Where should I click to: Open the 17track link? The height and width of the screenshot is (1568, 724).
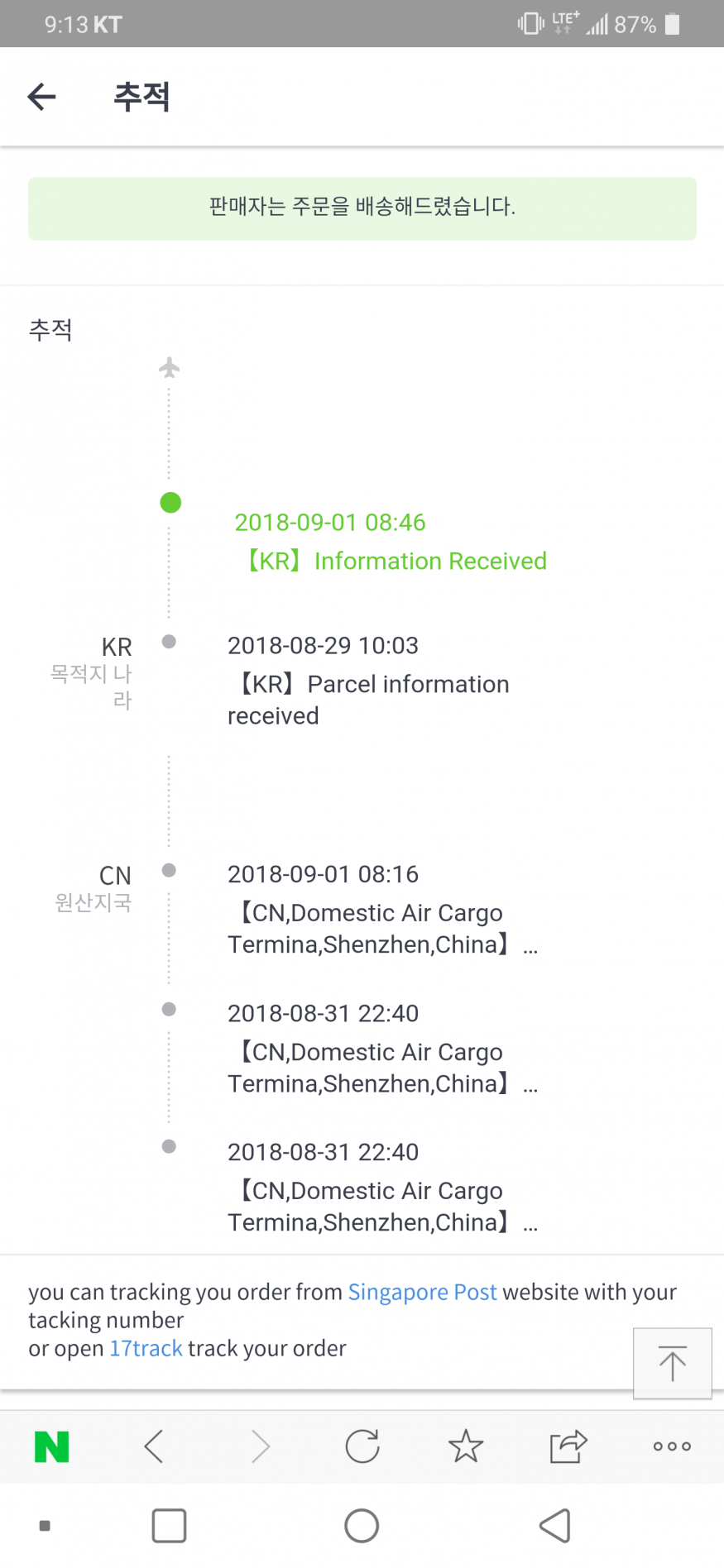tap(146, 1348)
